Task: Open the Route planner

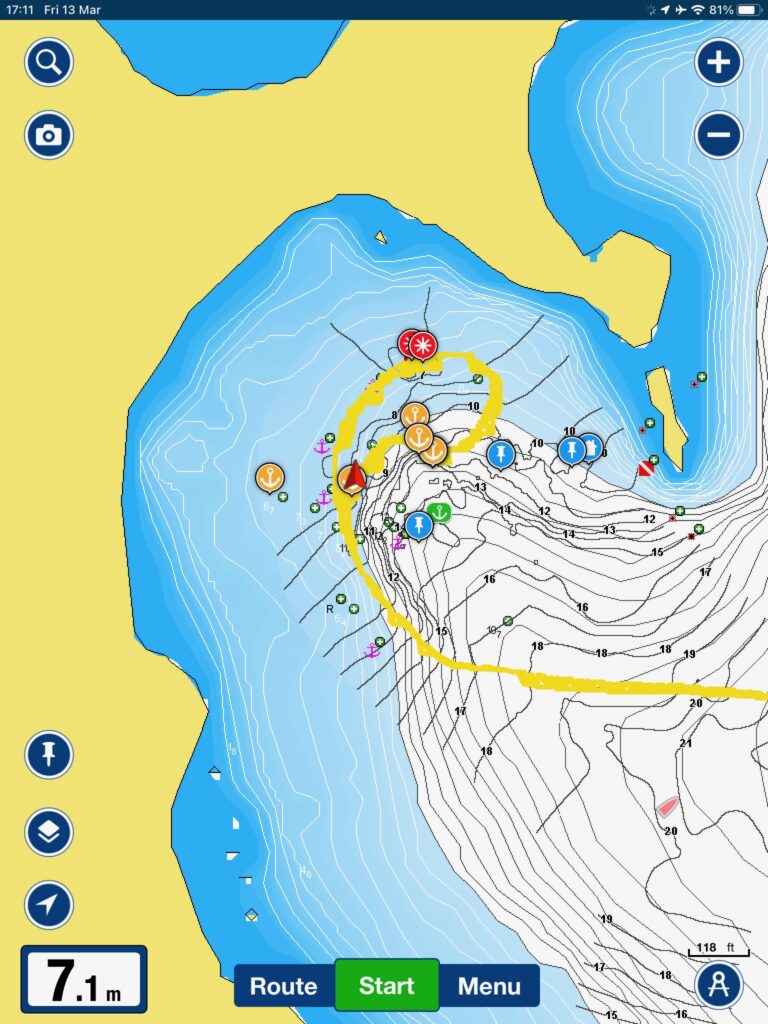Action: 283,986
